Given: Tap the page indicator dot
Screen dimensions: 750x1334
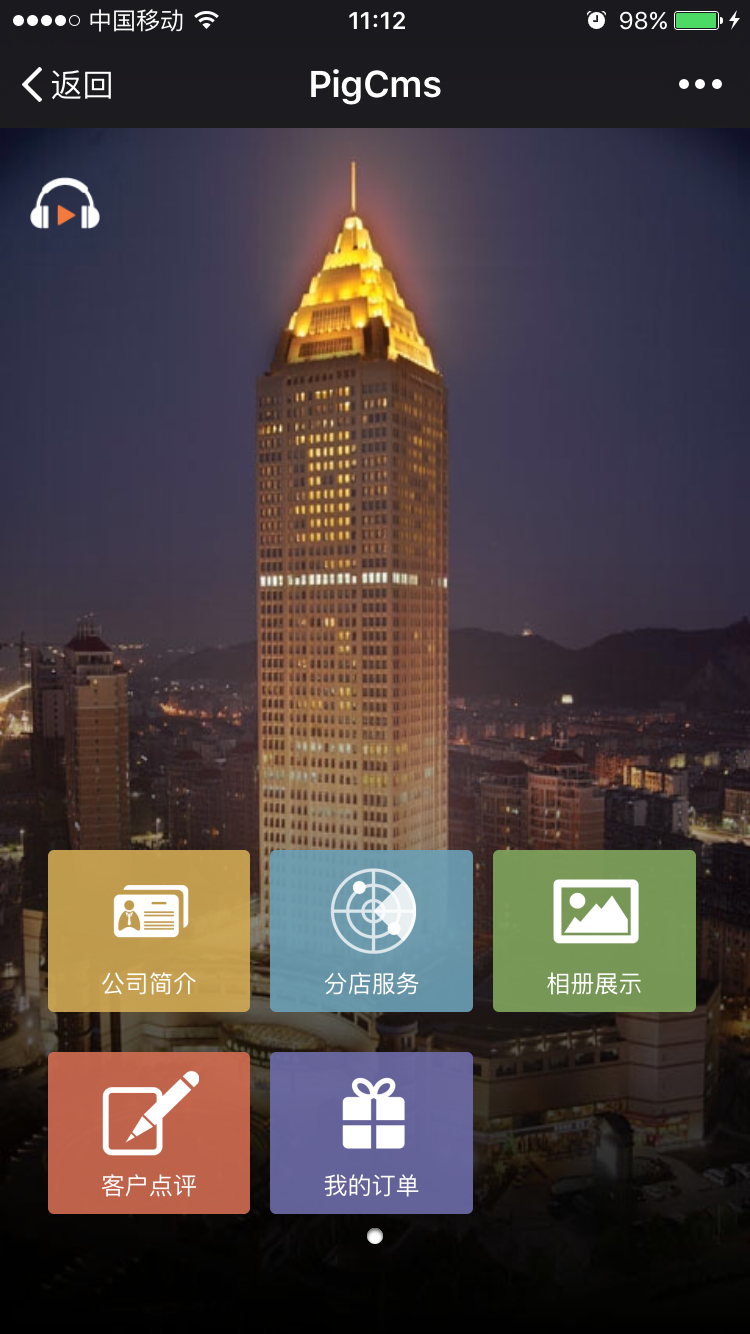Looking at the screenshot, I should (375, 1237).
